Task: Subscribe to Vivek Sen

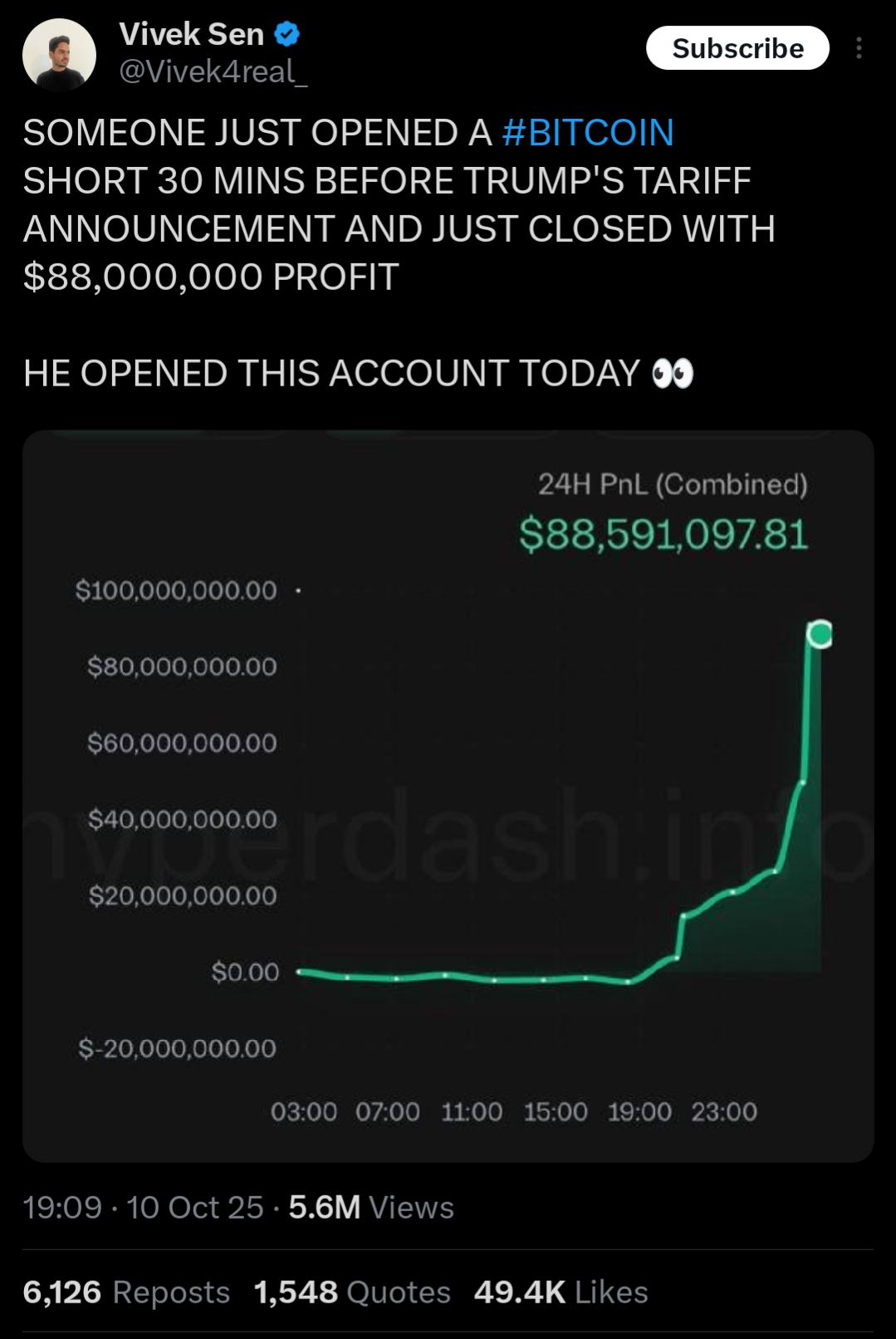Action: [737, 48]
